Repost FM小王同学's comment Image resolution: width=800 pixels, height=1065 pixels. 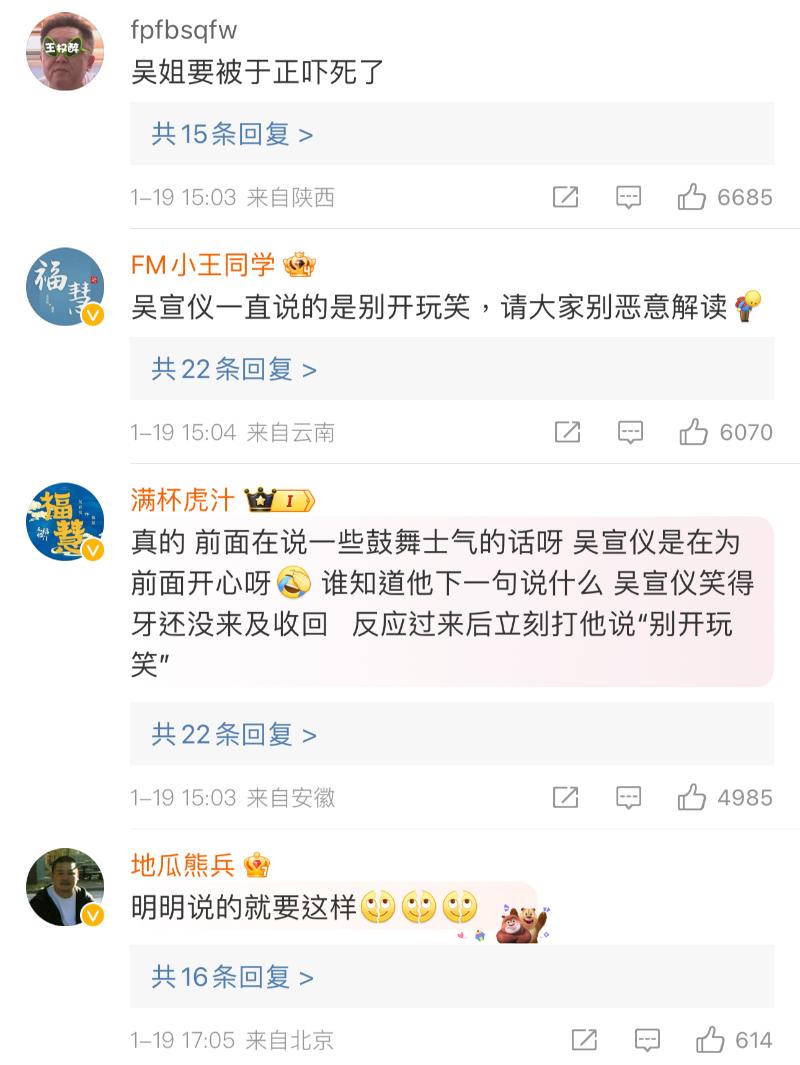point(567,432)
